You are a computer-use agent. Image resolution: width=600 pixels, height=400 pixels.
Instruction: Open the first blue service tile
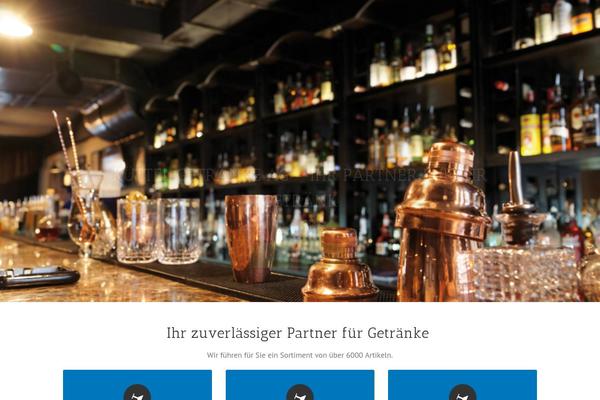[137, 386]
